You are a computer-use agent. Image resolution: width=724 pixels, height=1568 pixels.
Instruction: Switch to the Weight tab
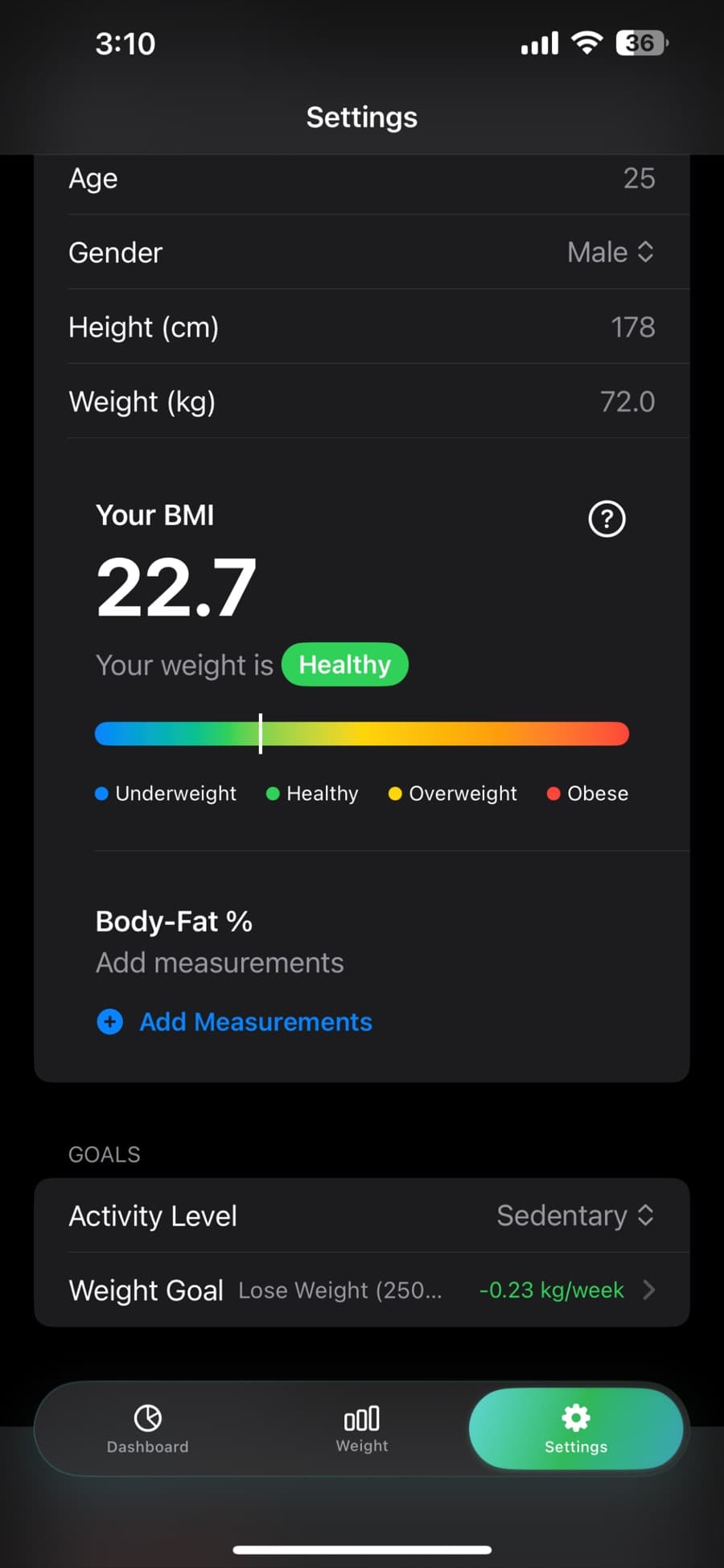pos(362,1428)
